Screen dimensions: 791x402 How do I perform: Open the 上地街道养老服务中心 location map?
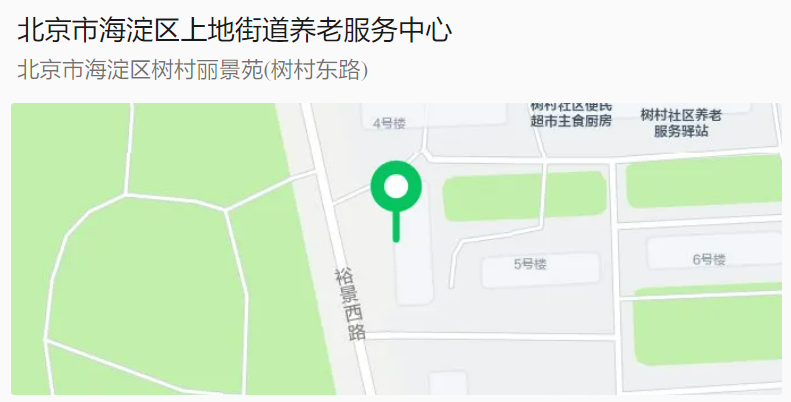tap(396, 250)
